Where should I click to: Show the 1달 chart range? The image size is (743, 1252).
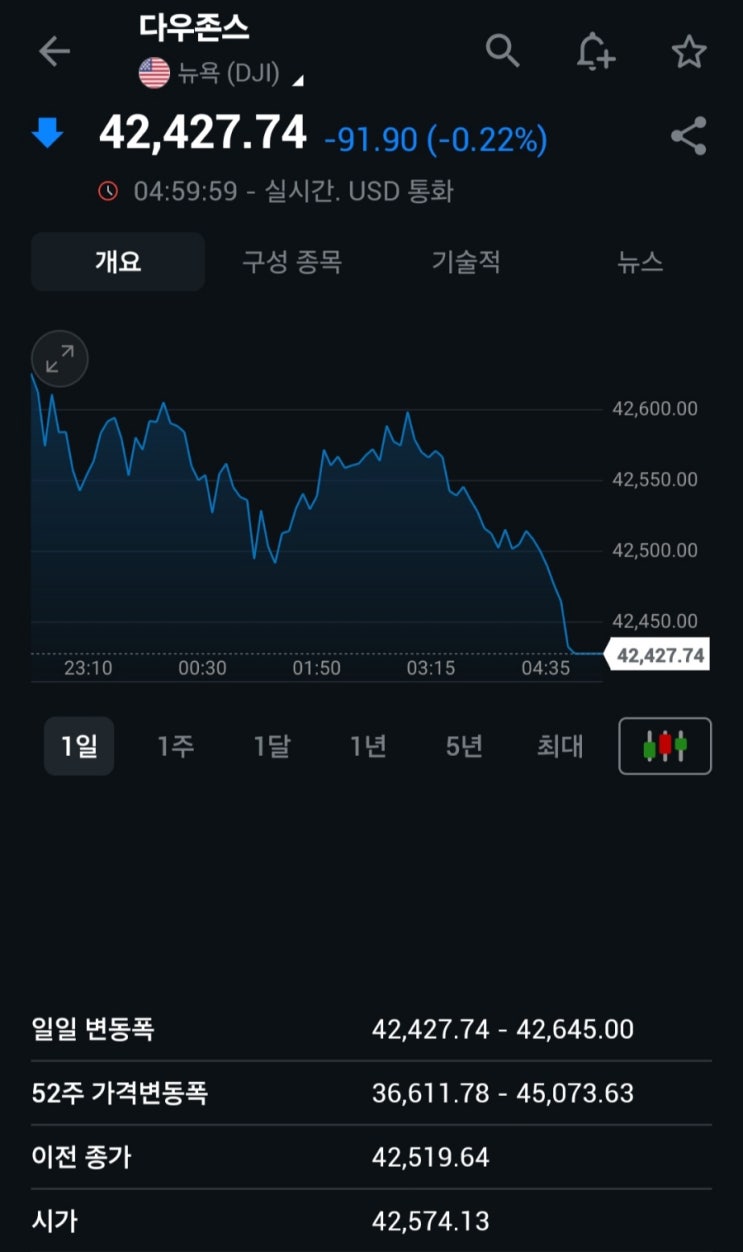(272, 746)
